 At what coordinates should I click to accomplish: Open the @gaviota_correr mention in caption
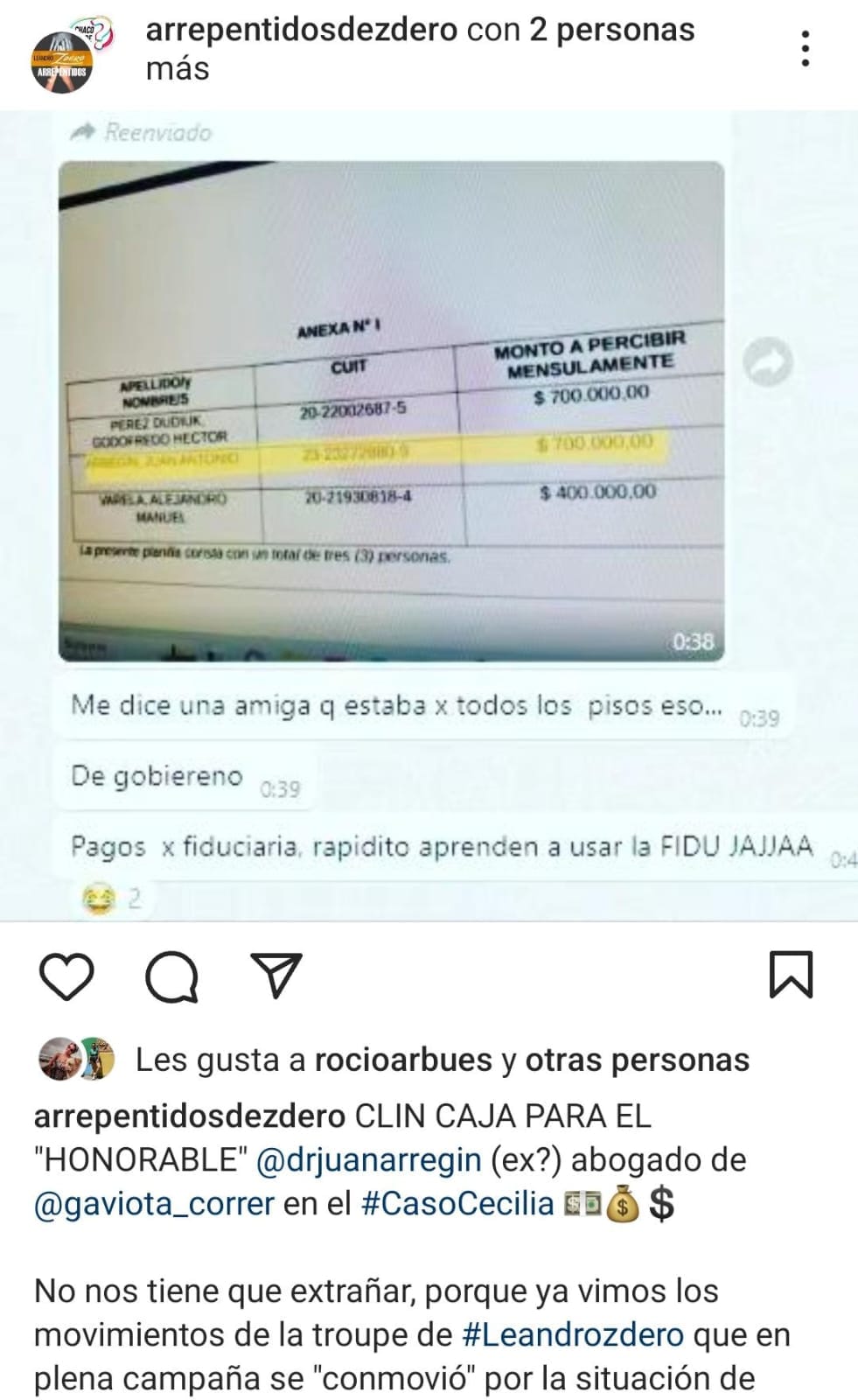pyautogui.click(x=154, y=1204)
